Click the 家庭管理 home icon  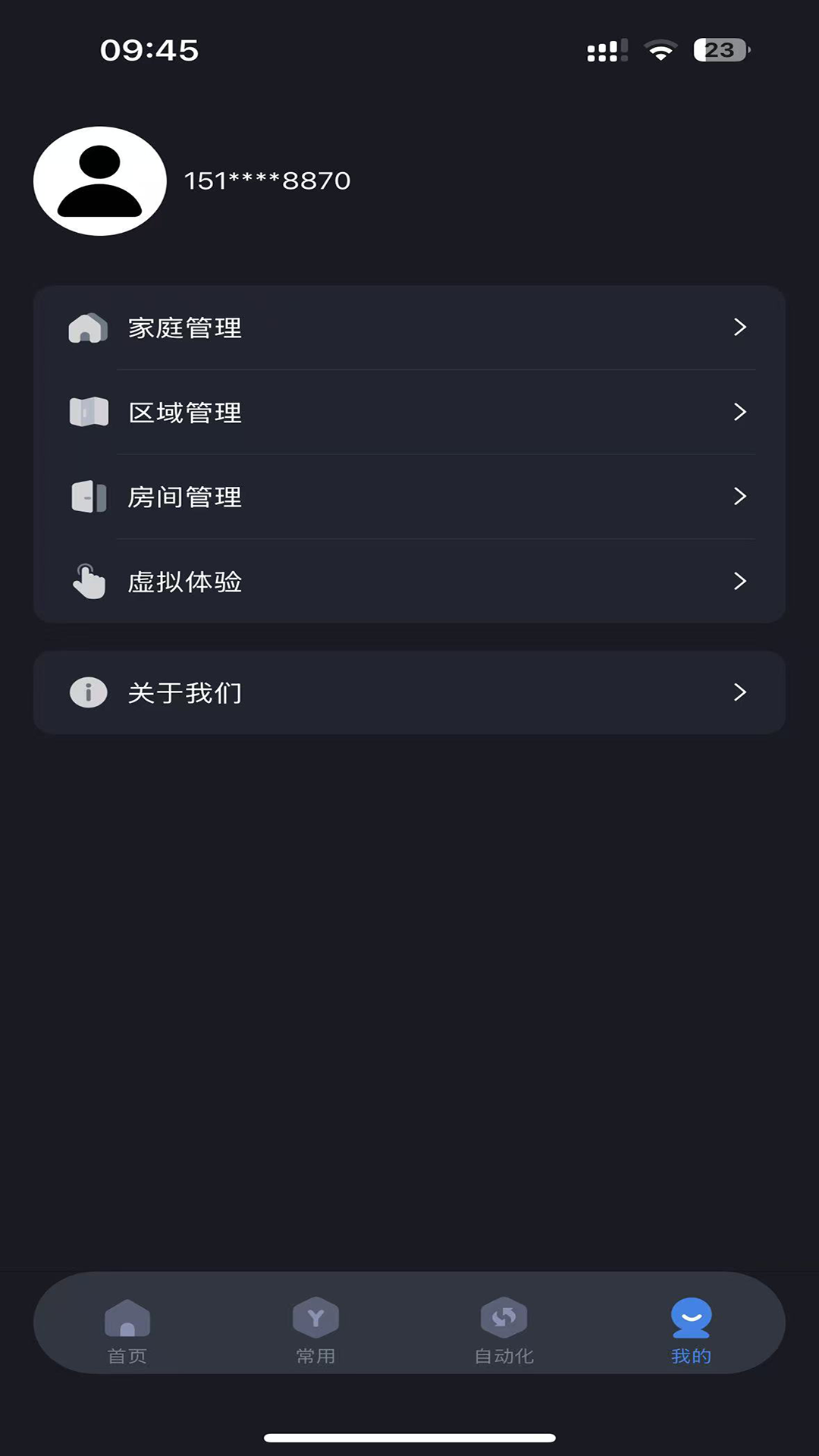[x=89, y=328]
